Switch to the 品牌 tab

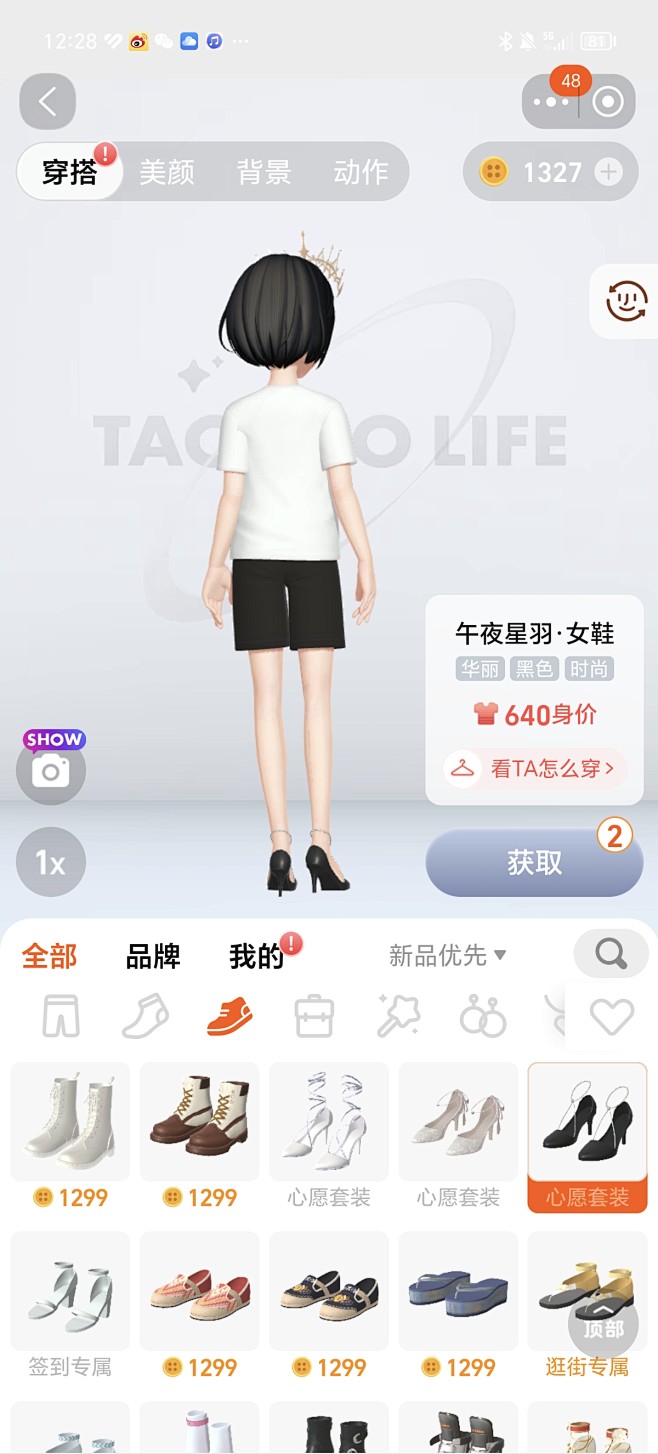point(153,957)
